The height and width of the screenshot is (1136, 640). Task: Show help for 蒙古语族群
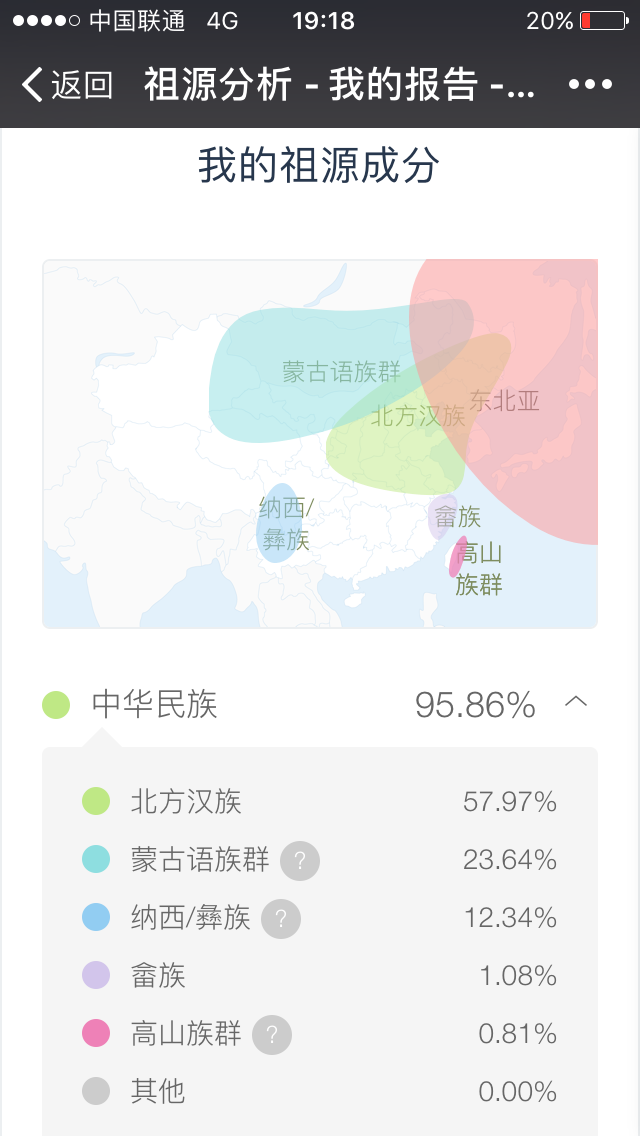pos(300,861)
